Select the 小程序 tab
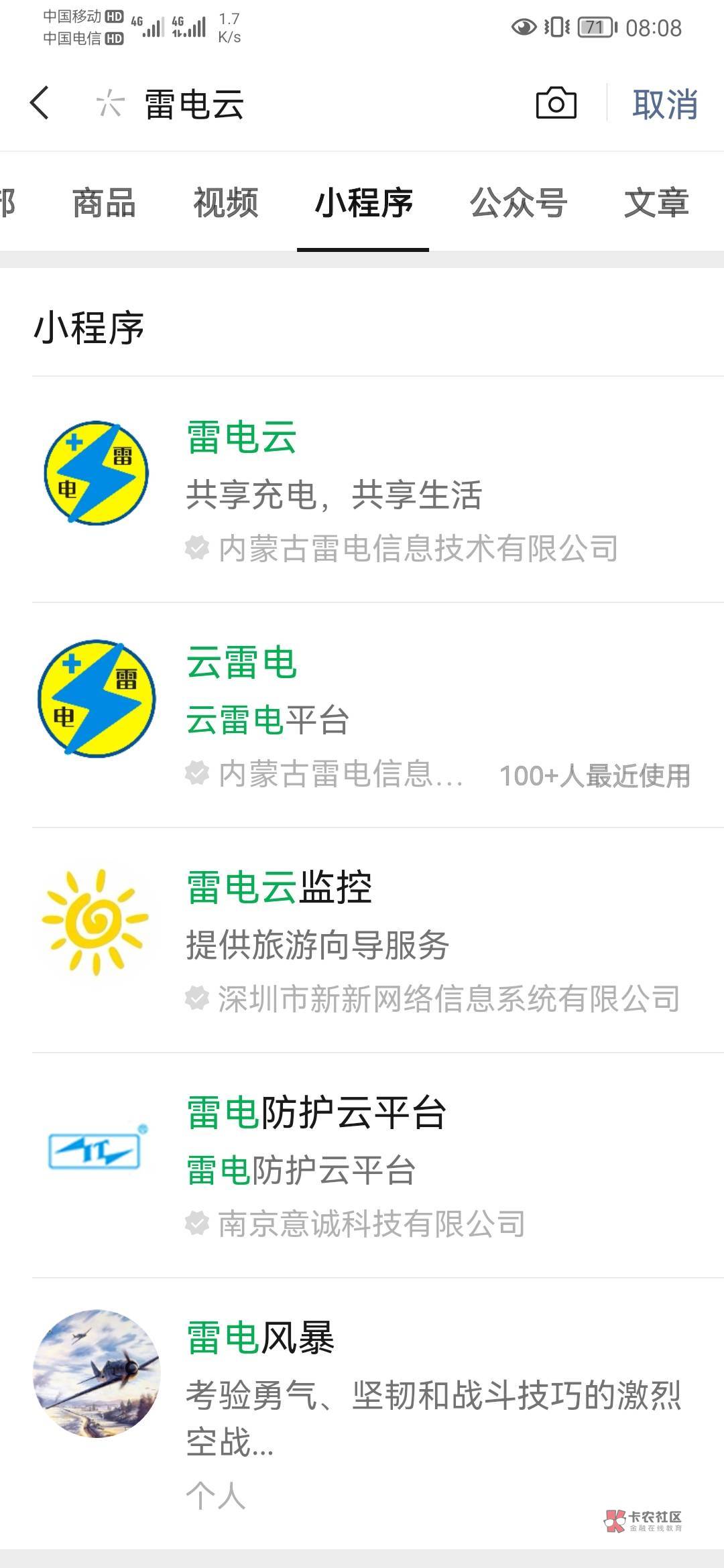The width and height of the screenshot is (724, 1568). coord(363,202)
